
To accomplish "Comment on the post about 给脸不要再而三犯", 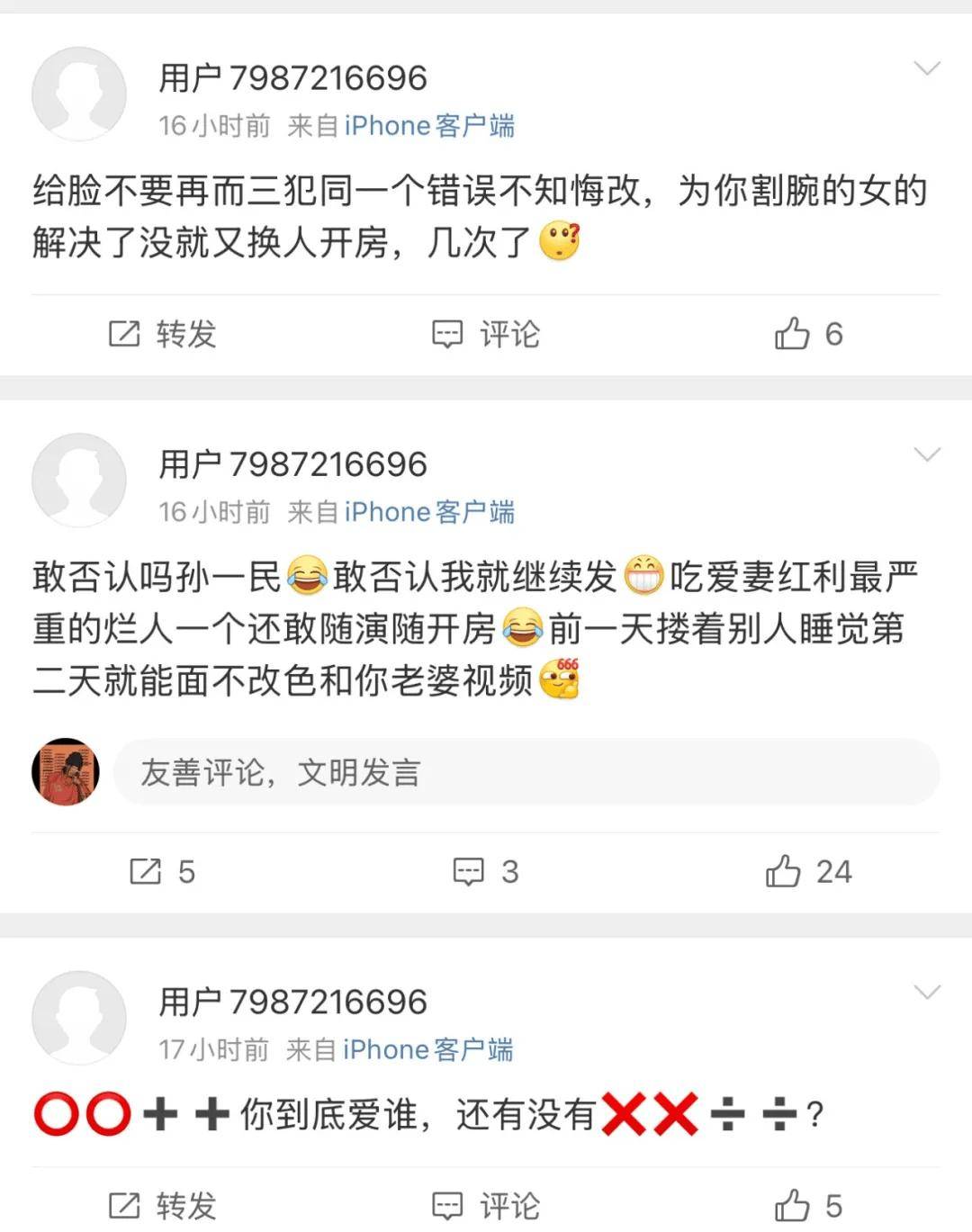I will click(x=486, y=334).
